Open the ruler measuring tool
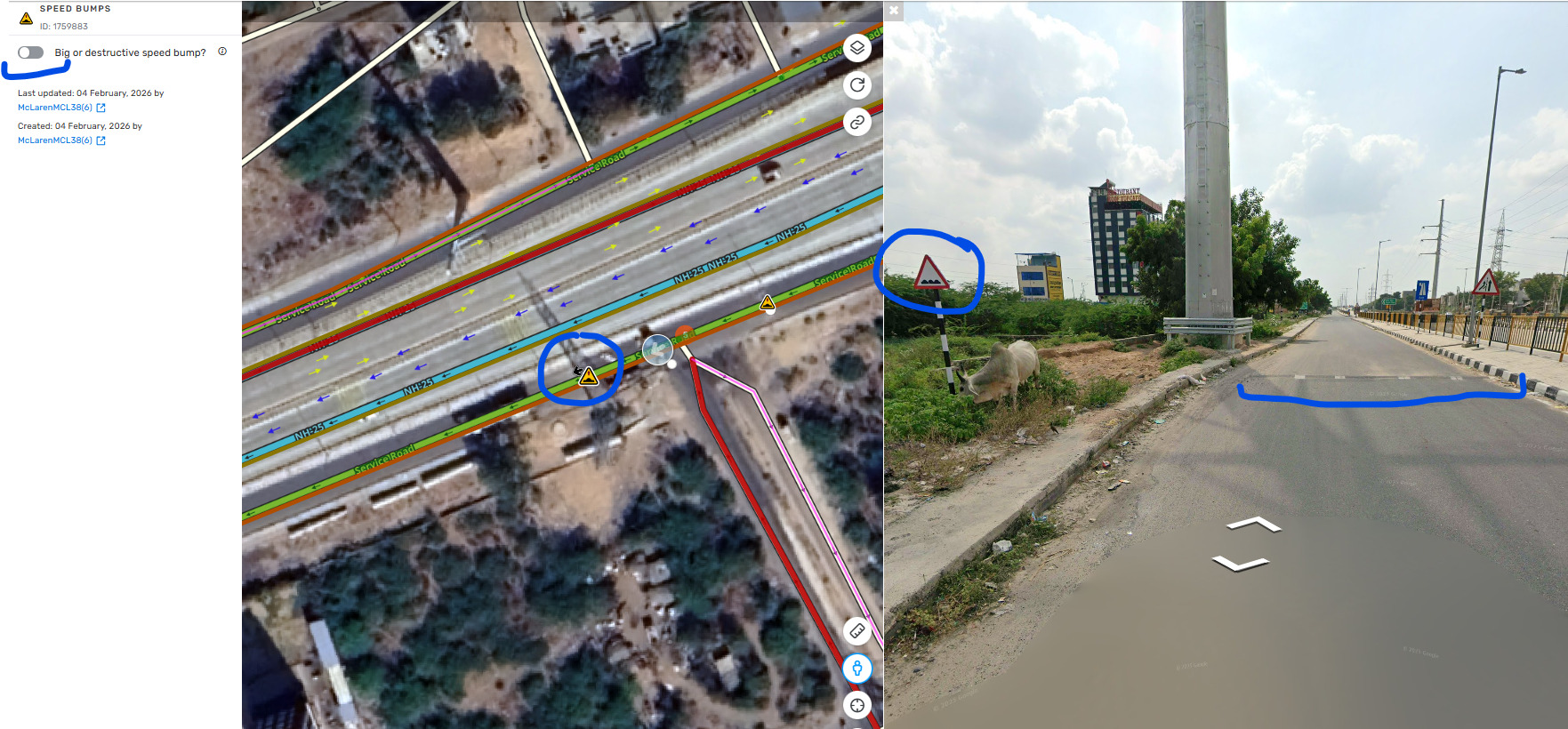Viewport: 1568px width, 729px height. pyautogui.click(x=856, y=630)
